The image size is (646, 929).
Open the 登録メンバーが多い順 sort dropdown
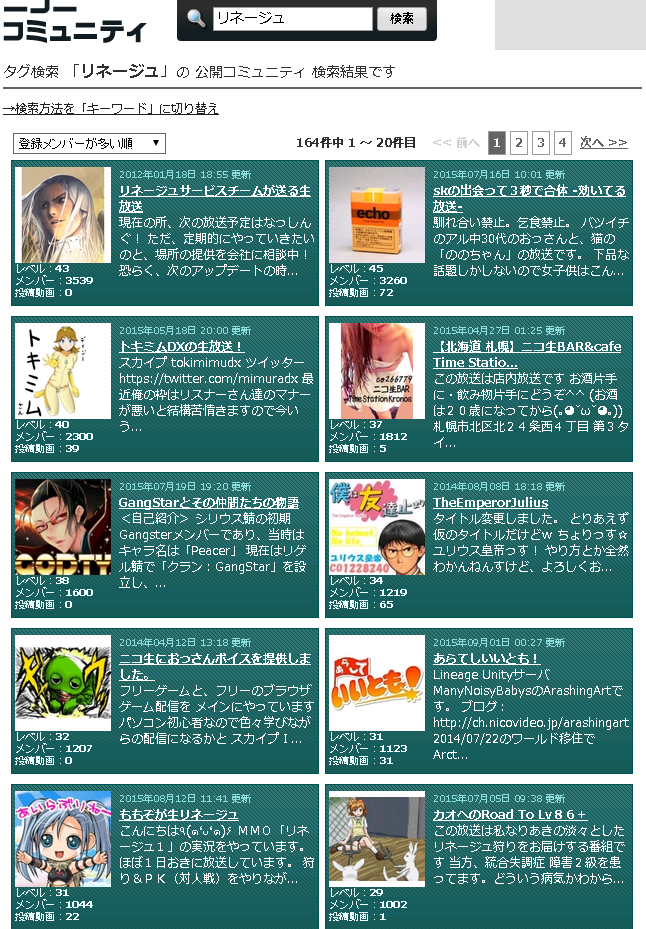point(89,143)
